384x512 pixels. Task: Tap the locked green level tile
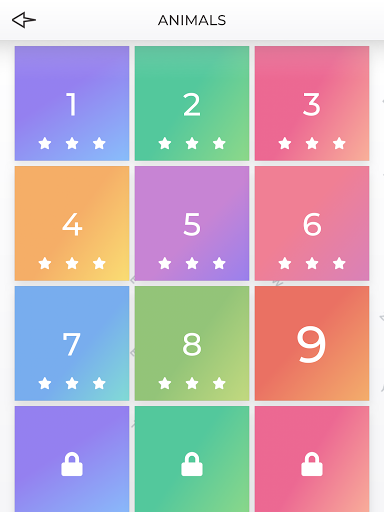tap(192, 459)
